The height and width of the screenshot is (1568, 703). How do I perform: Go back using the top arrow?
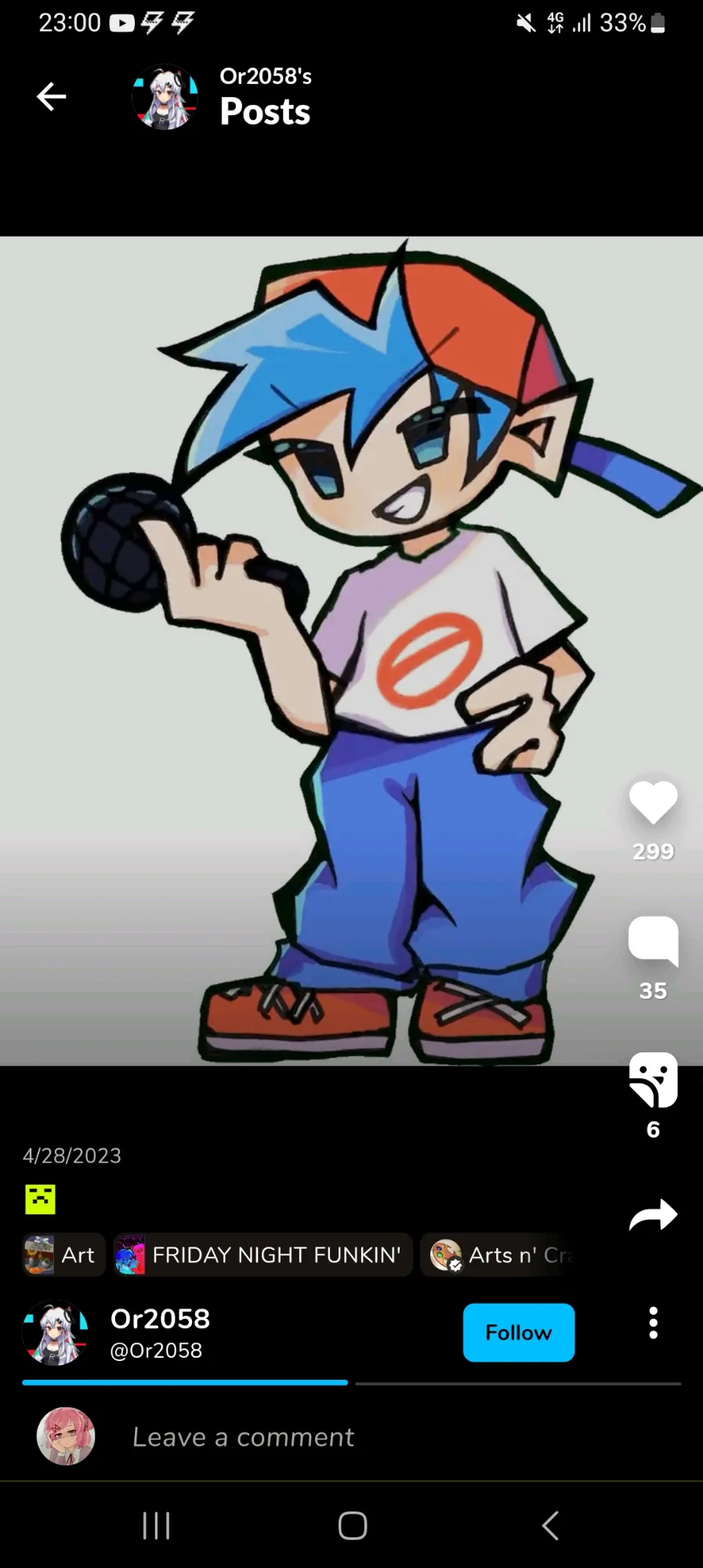point(51,96)
